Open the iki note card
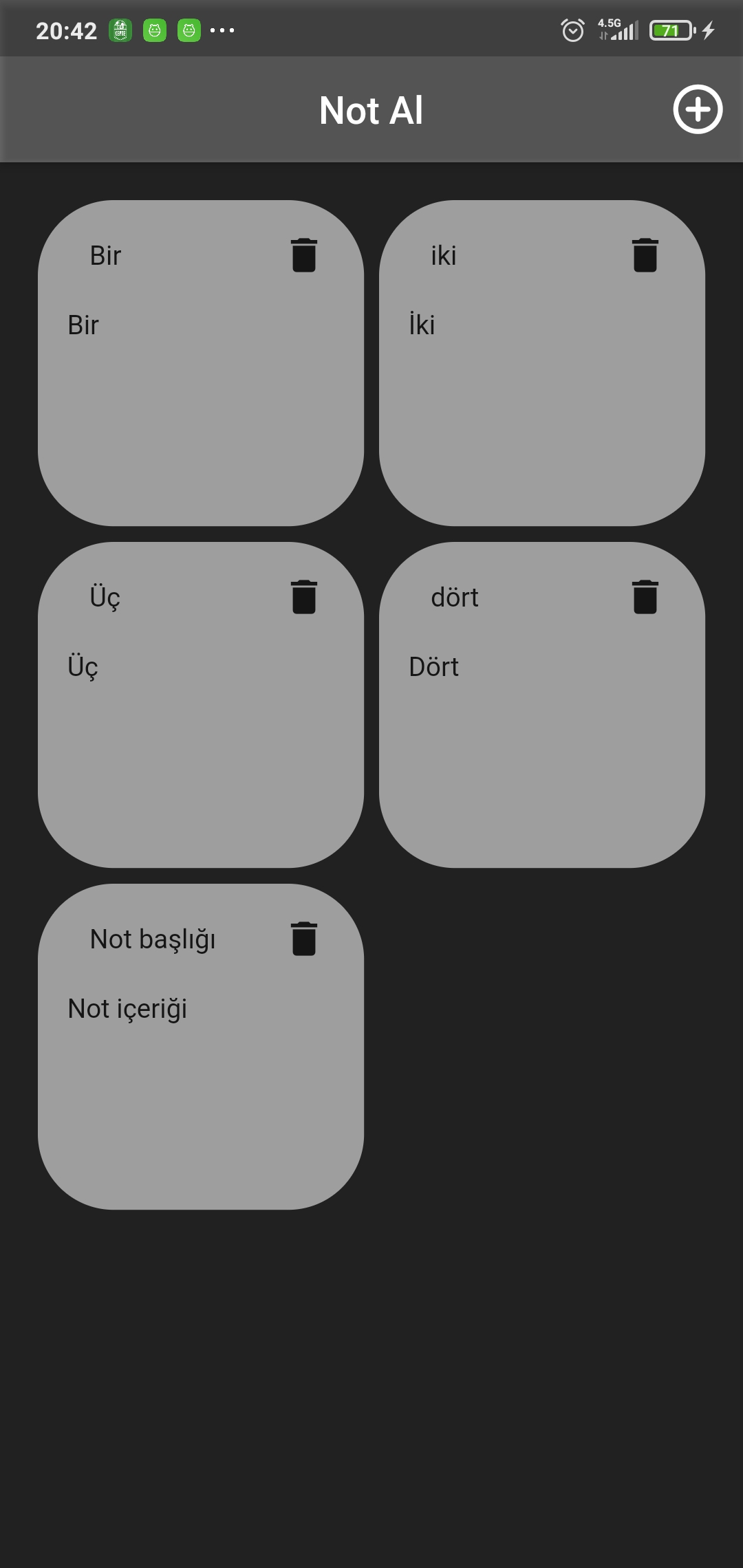 click(x=542, y=363)
